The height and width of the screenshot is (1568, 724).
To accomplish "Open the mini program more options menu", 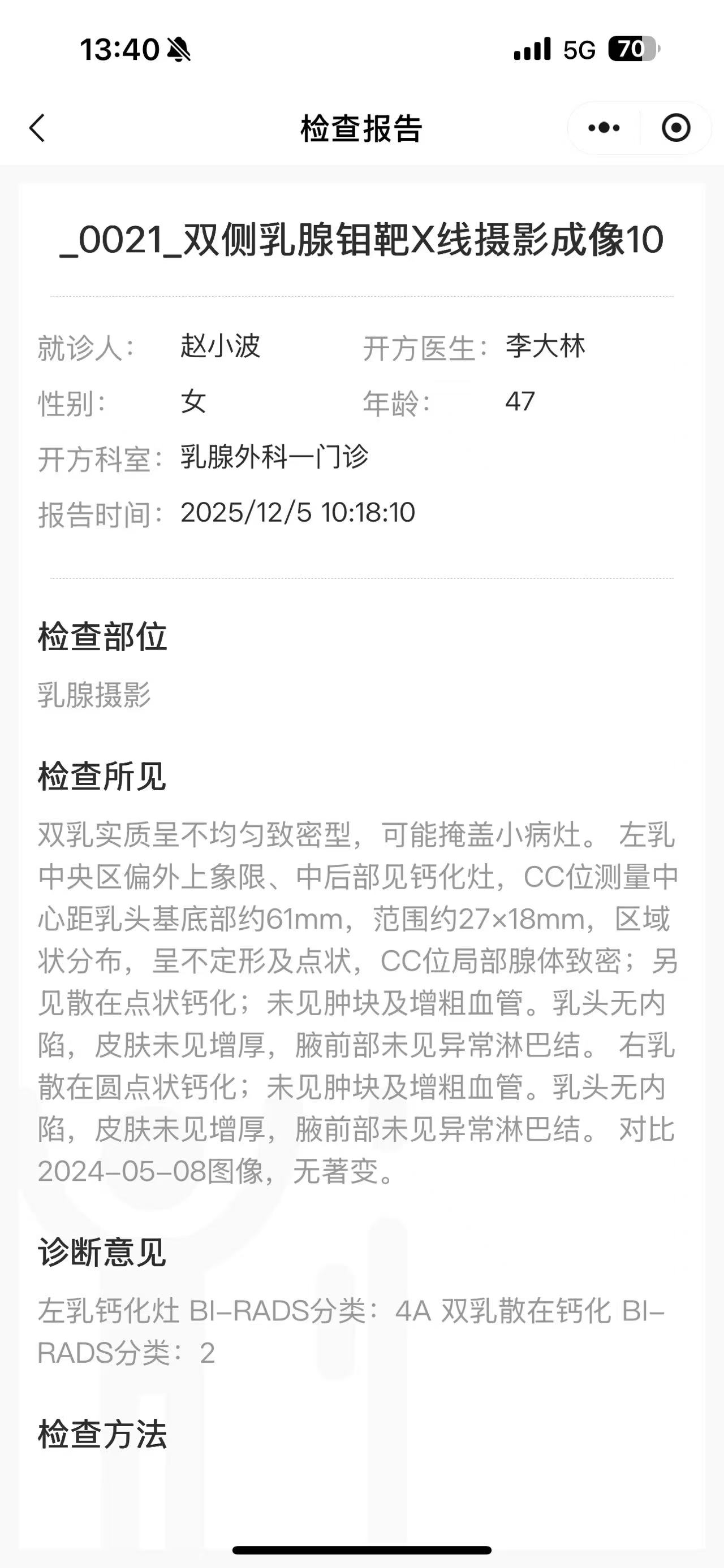I will point(604,128).
